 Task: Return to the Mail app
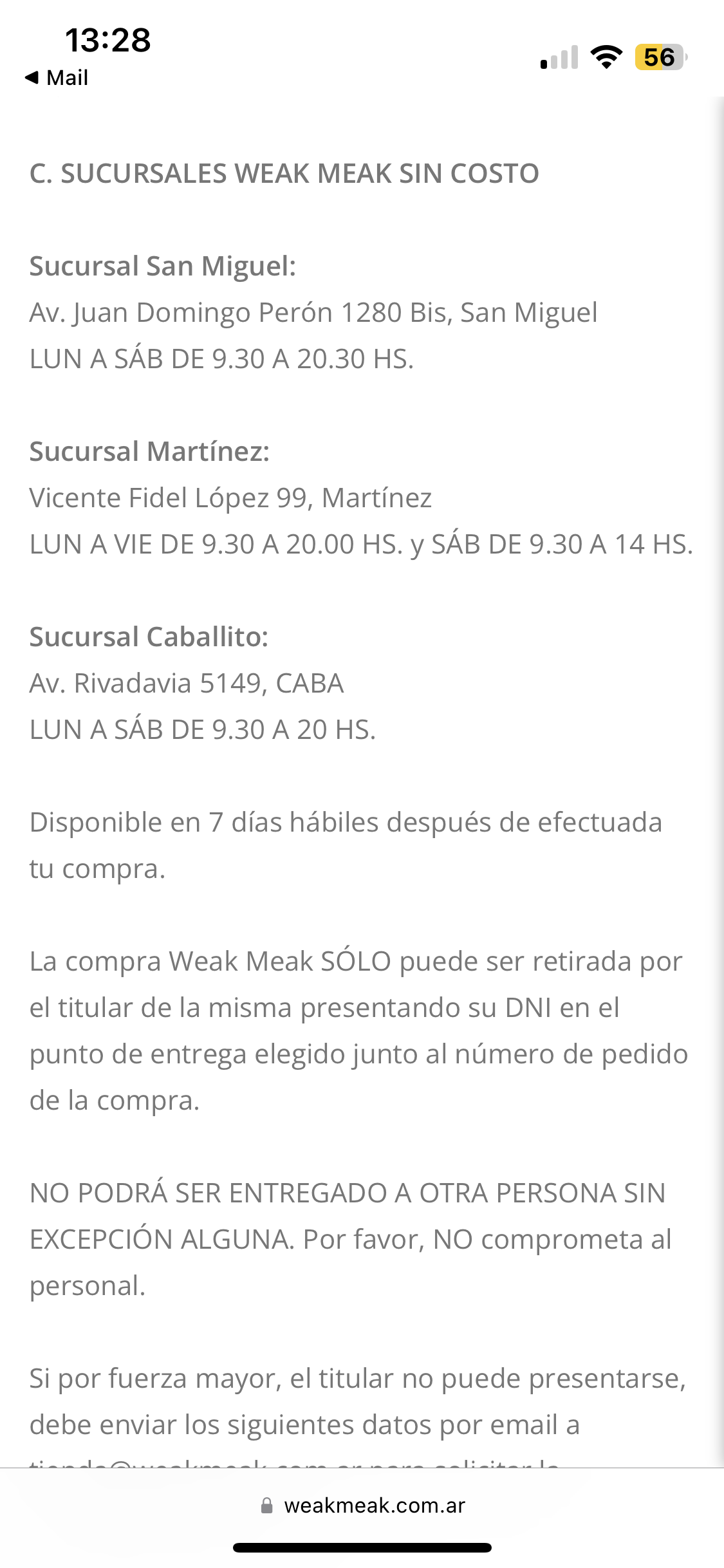(57, 78)
